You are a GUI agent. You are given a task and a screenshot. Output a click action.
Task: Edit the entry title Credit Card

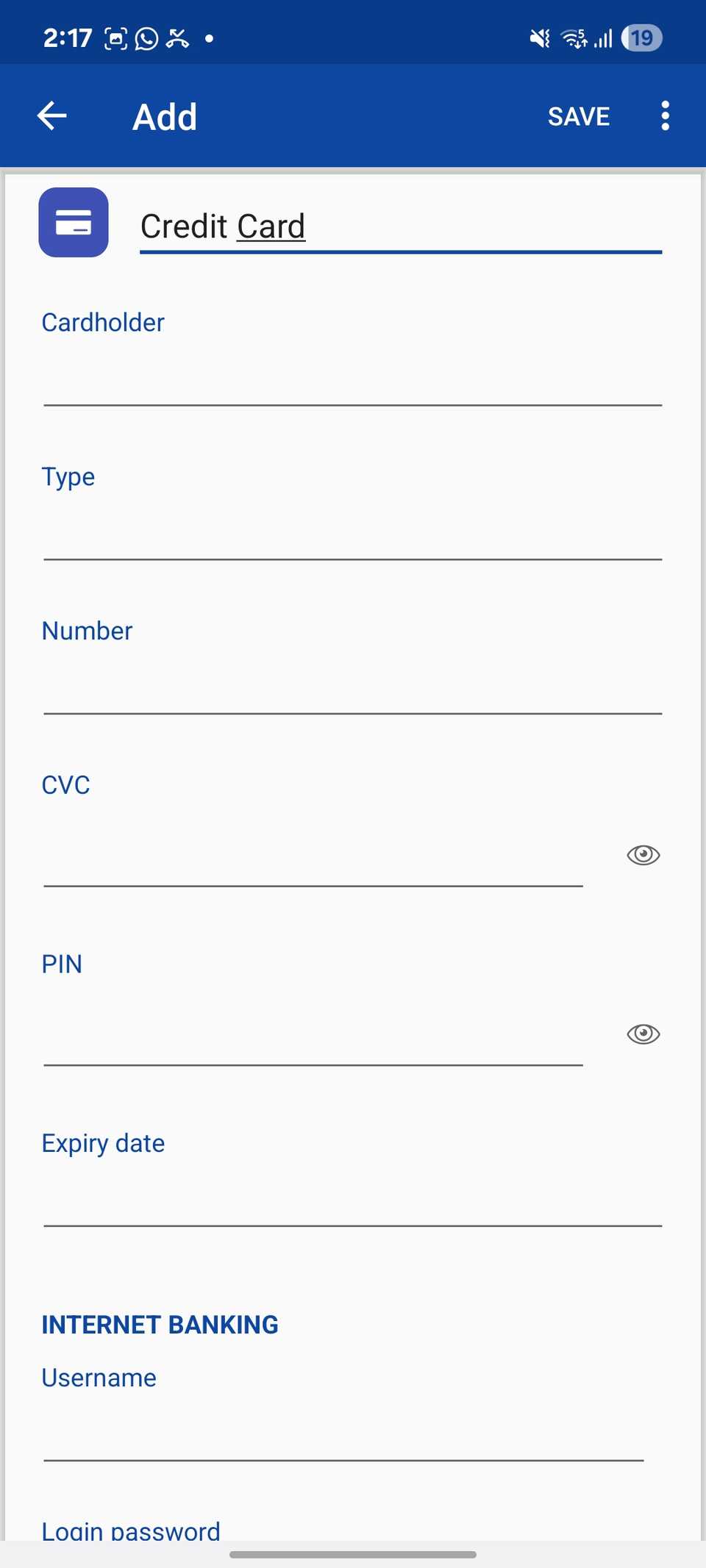click(401, 226)
